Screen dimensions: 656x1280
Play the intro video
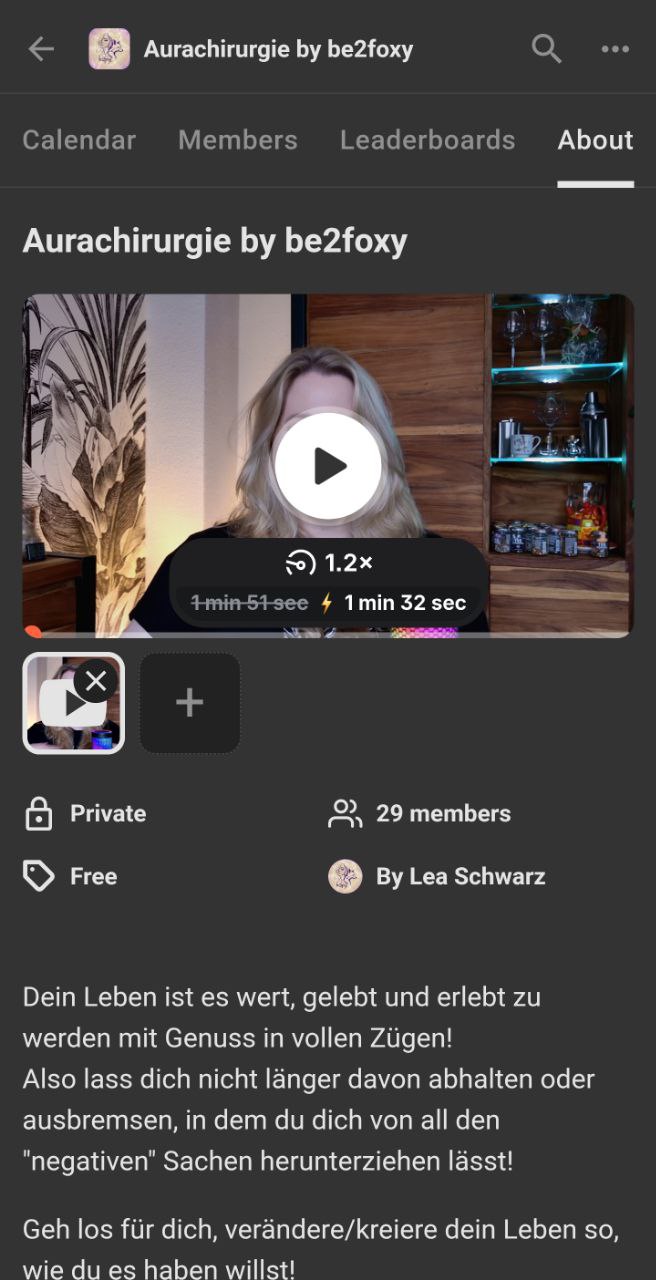coord(328,465)
